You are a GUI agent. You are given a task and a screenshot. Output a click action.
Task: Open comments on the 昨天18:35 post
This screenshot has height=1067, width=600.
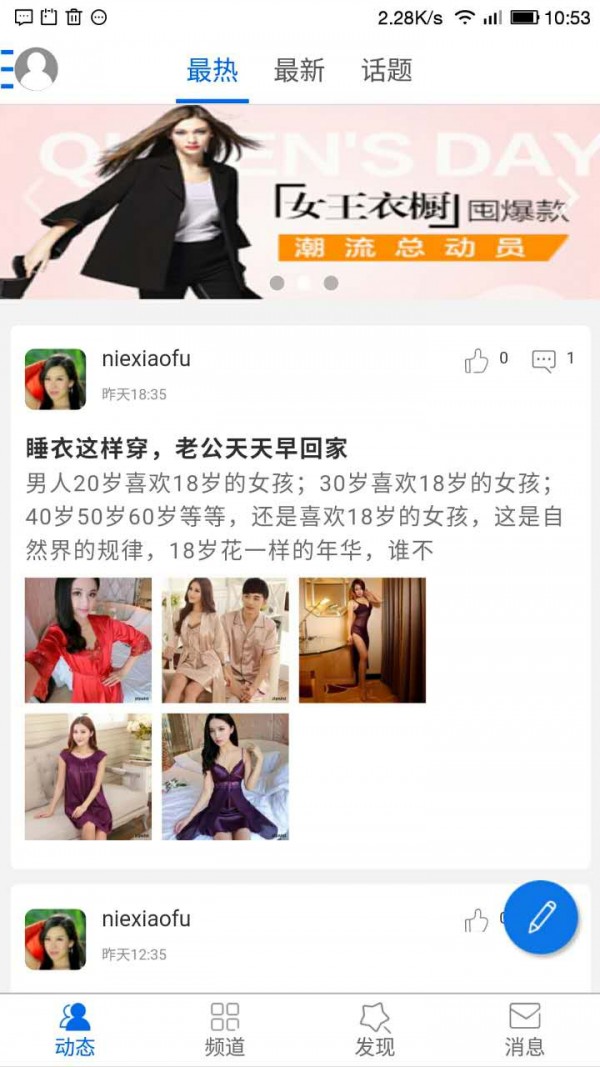[x=544, y=361]
